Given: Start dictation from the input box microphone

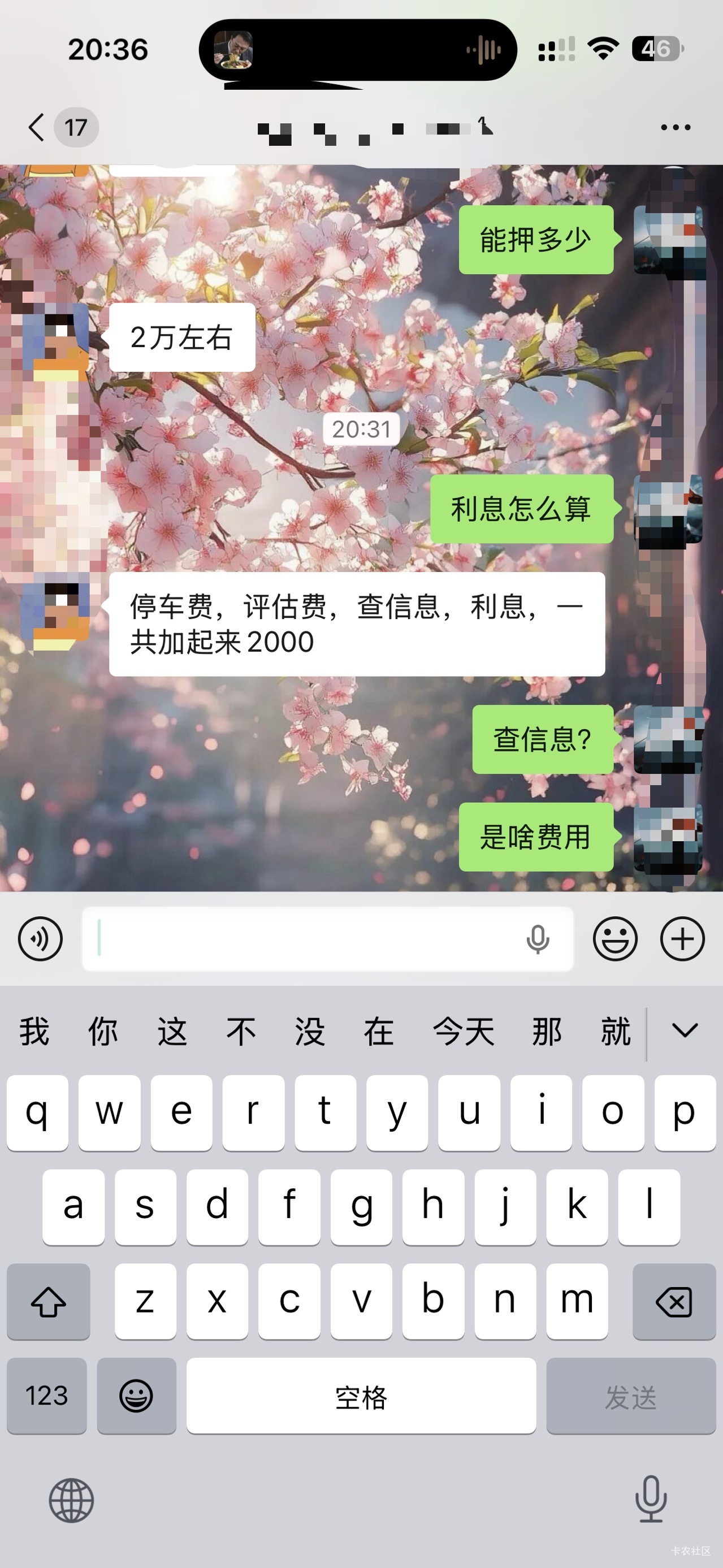Looking at the screenshot, I should [x=538, y=939].
